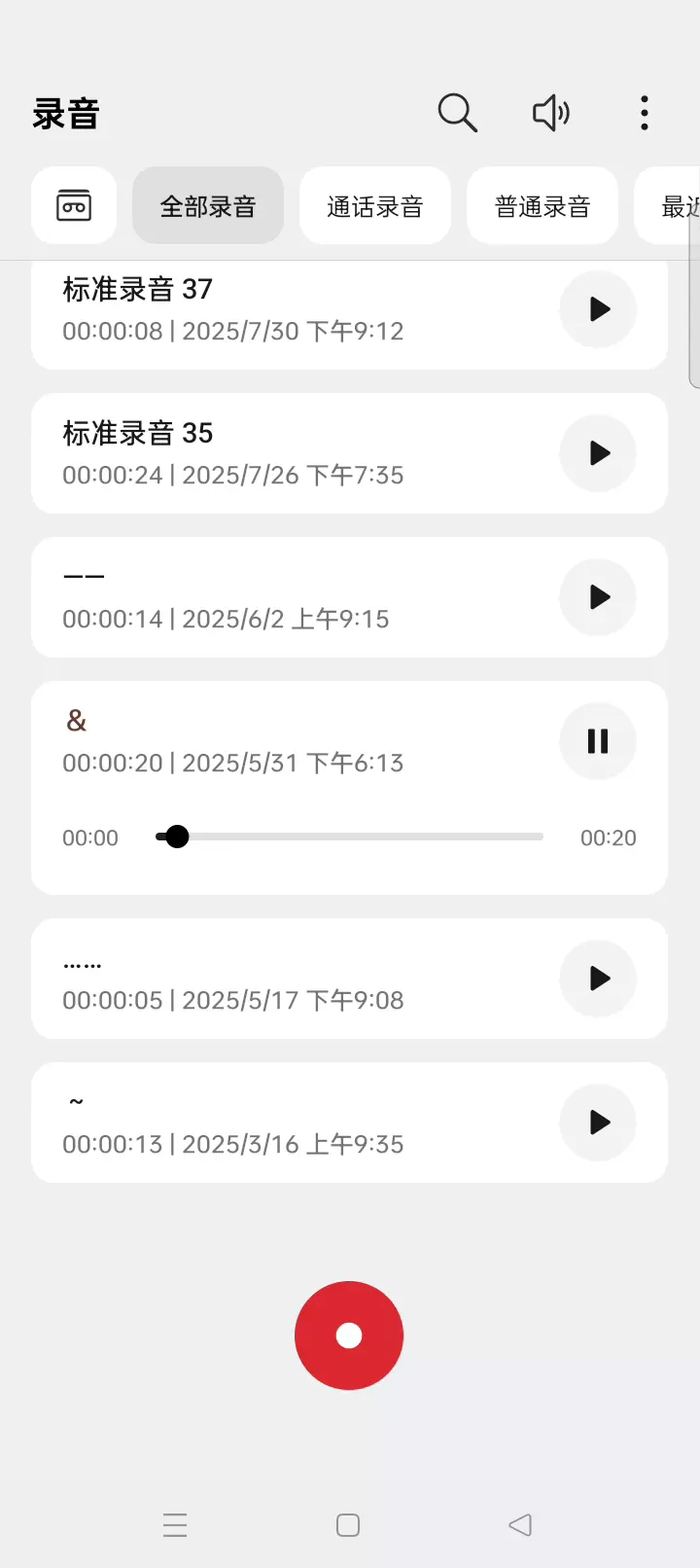Play the recording dated 2025/5/17
This screenshot has height=1568, width=700.
[x=598, y=979]
